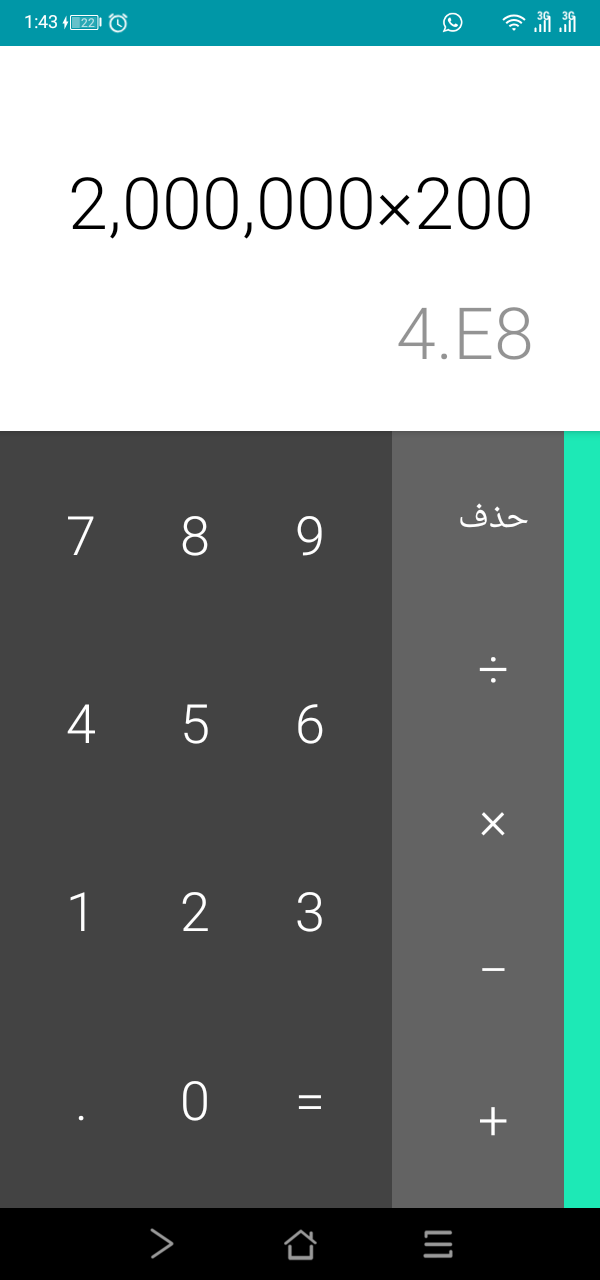The height and width of the screenshot is (1280, 600).
Task: Add a zero to the expression
Action: click(195, 1101)
